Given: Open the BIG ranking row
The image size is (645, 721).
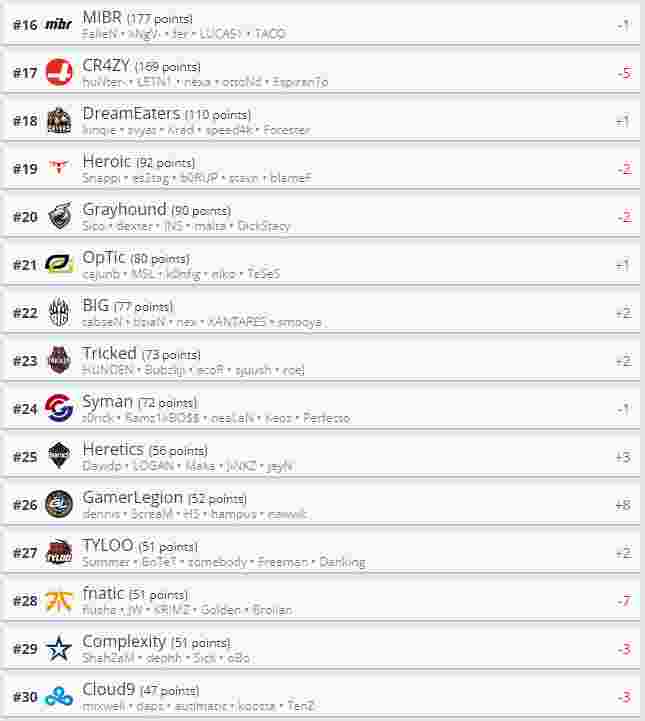Looking at the screenshot, I should click(x=320, y=312).
